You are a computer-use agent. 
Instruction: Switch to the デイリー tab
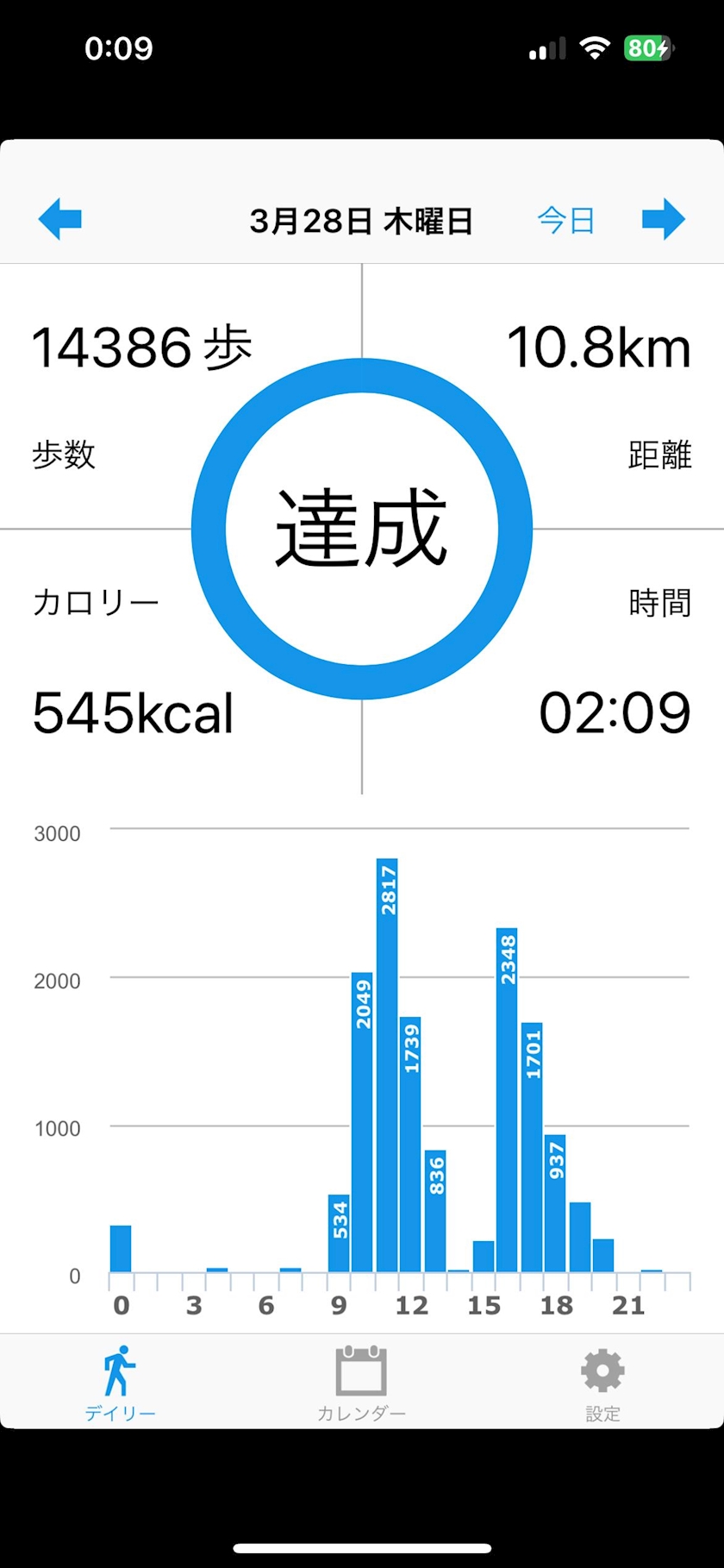pyautogui.click(x=120, y=1383)
